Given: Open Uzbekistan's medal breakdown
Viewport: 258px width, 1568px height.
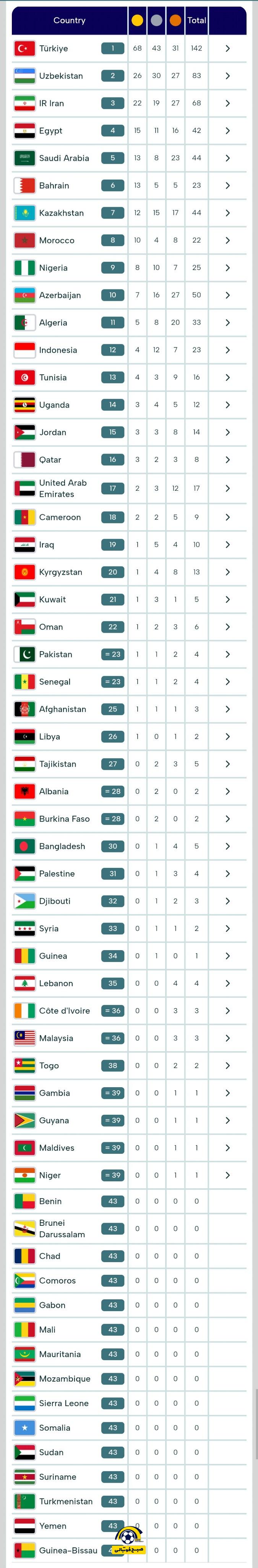Looking at the screenshot, I should click(x=228, y=76).
